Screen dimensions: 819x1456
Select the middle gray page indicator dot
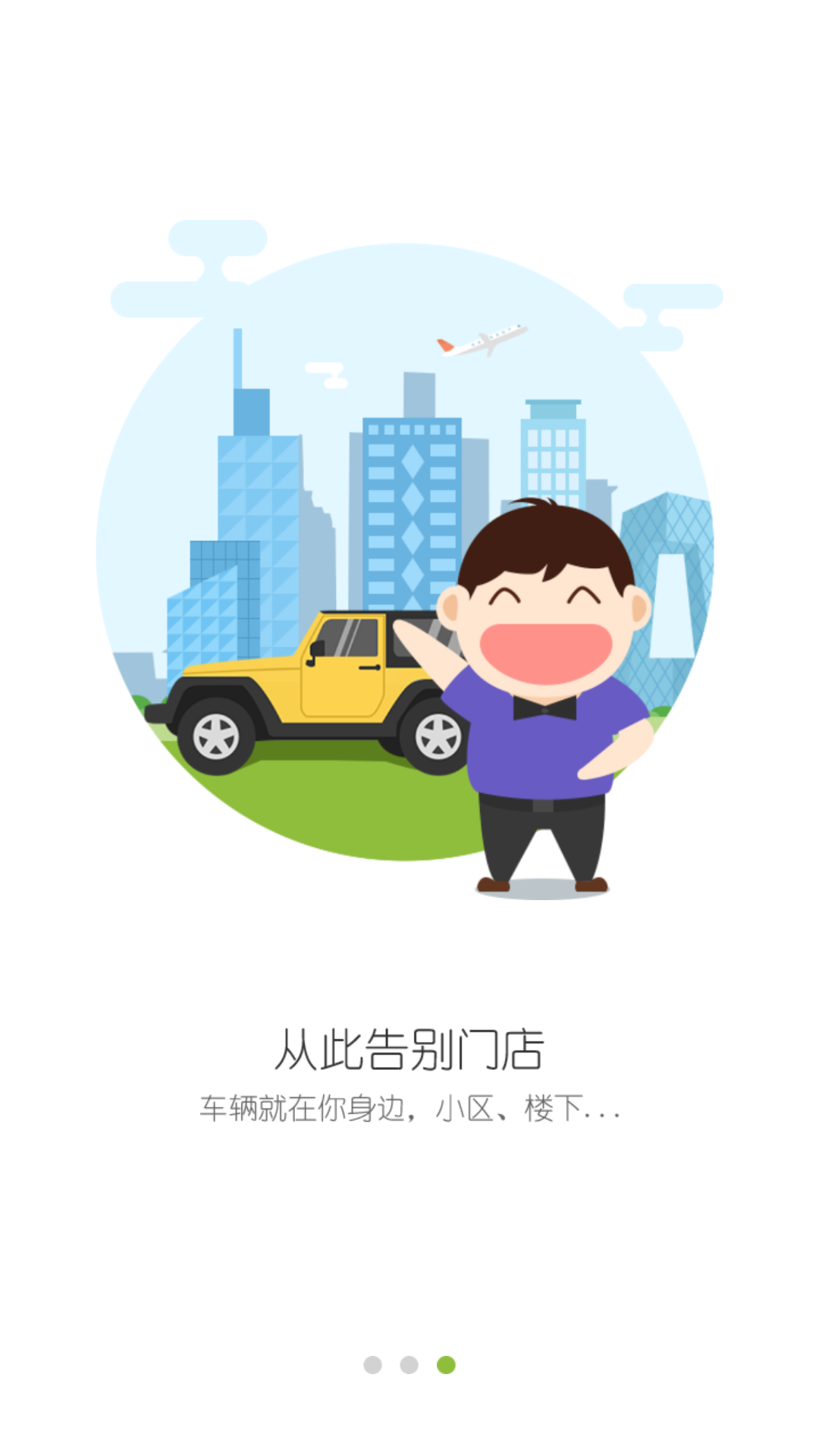tap(409, 1365)
